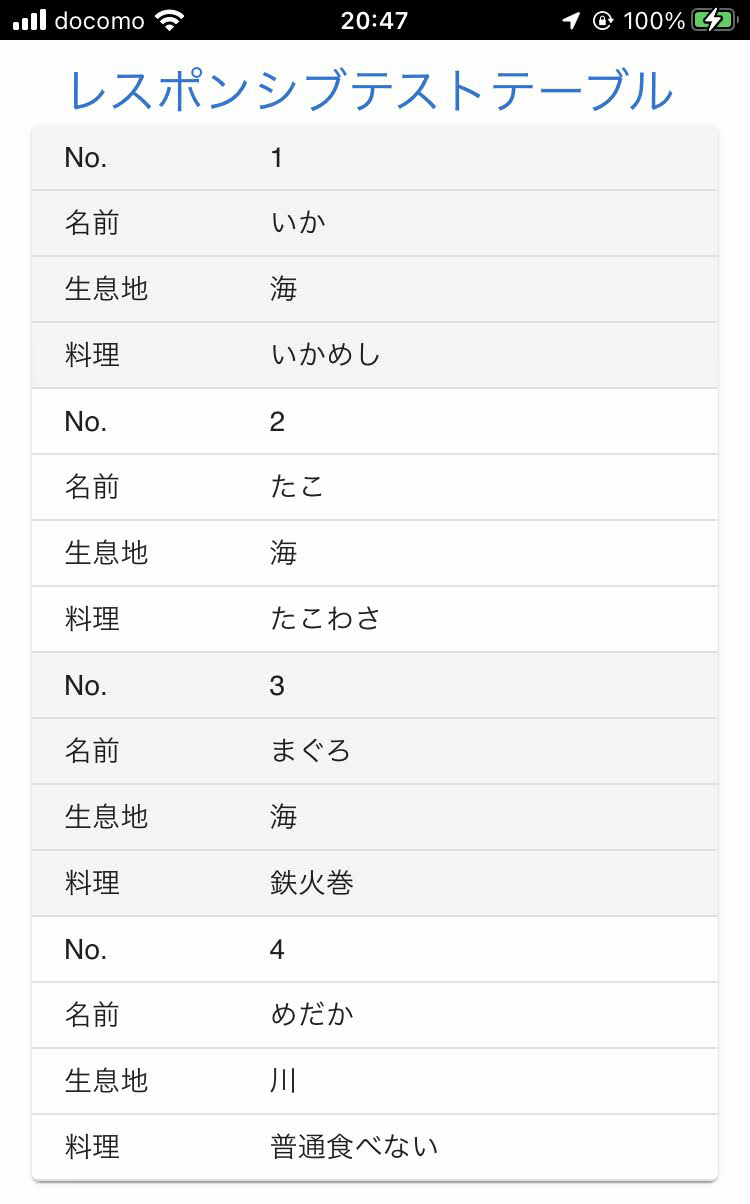Select the めだか name cell
This screenshot has height=1204, width=750.
coord(310,1015)
